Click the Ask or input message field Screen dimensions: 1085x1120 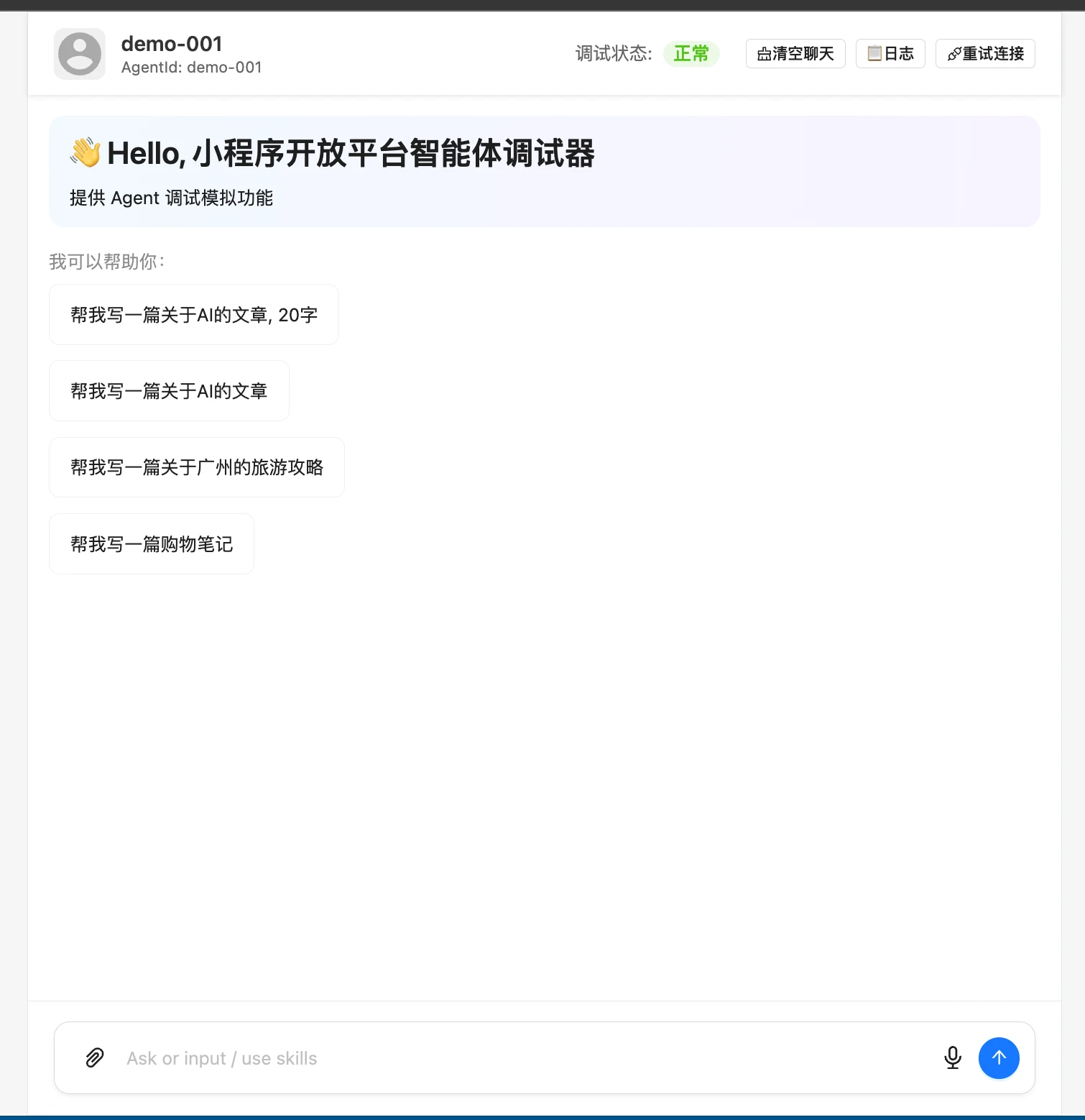pos(503,1057)
